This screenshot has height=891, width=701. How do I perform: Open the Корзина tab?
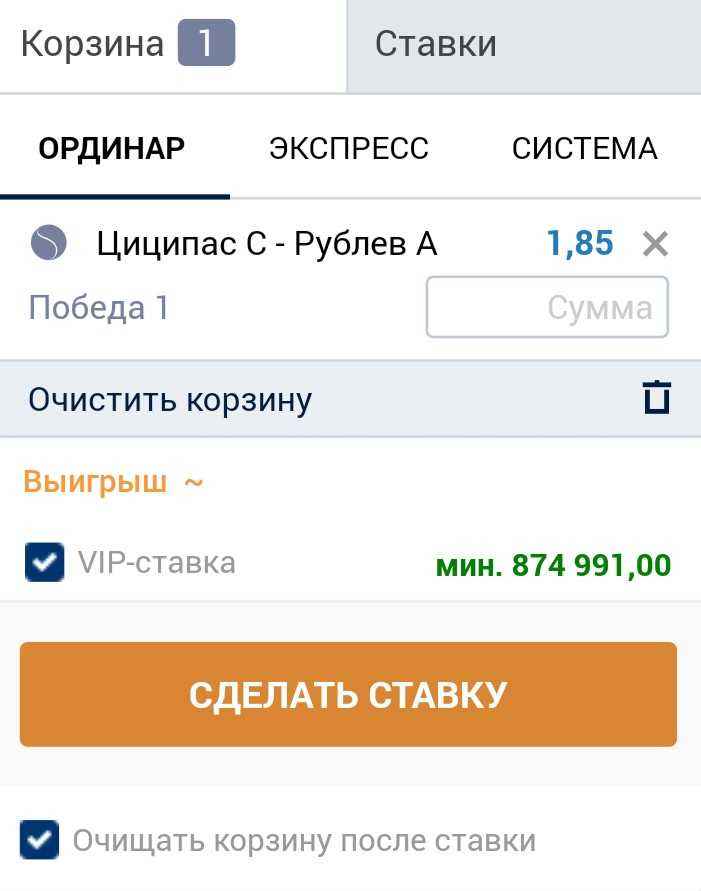point(128,45)
